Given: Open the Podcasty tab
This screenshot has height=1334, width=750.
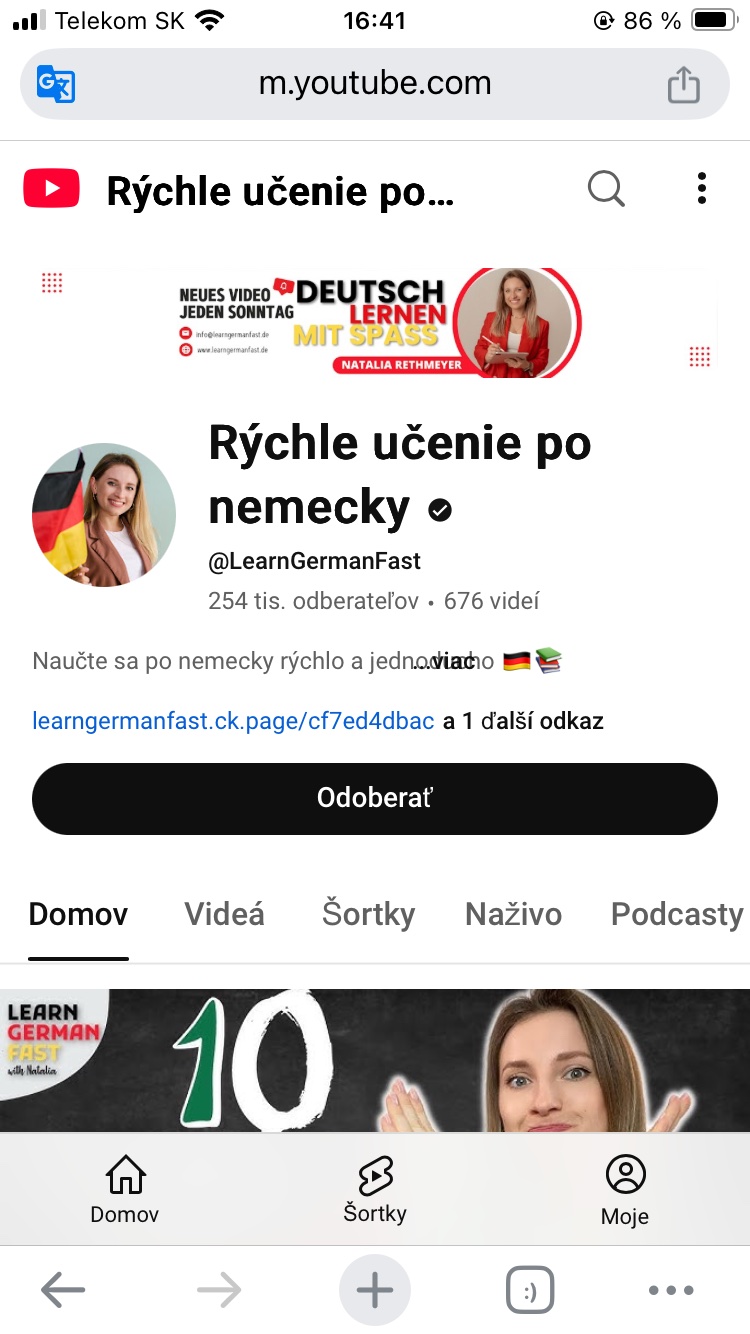Looking at the screenshot, I should 677,913.
